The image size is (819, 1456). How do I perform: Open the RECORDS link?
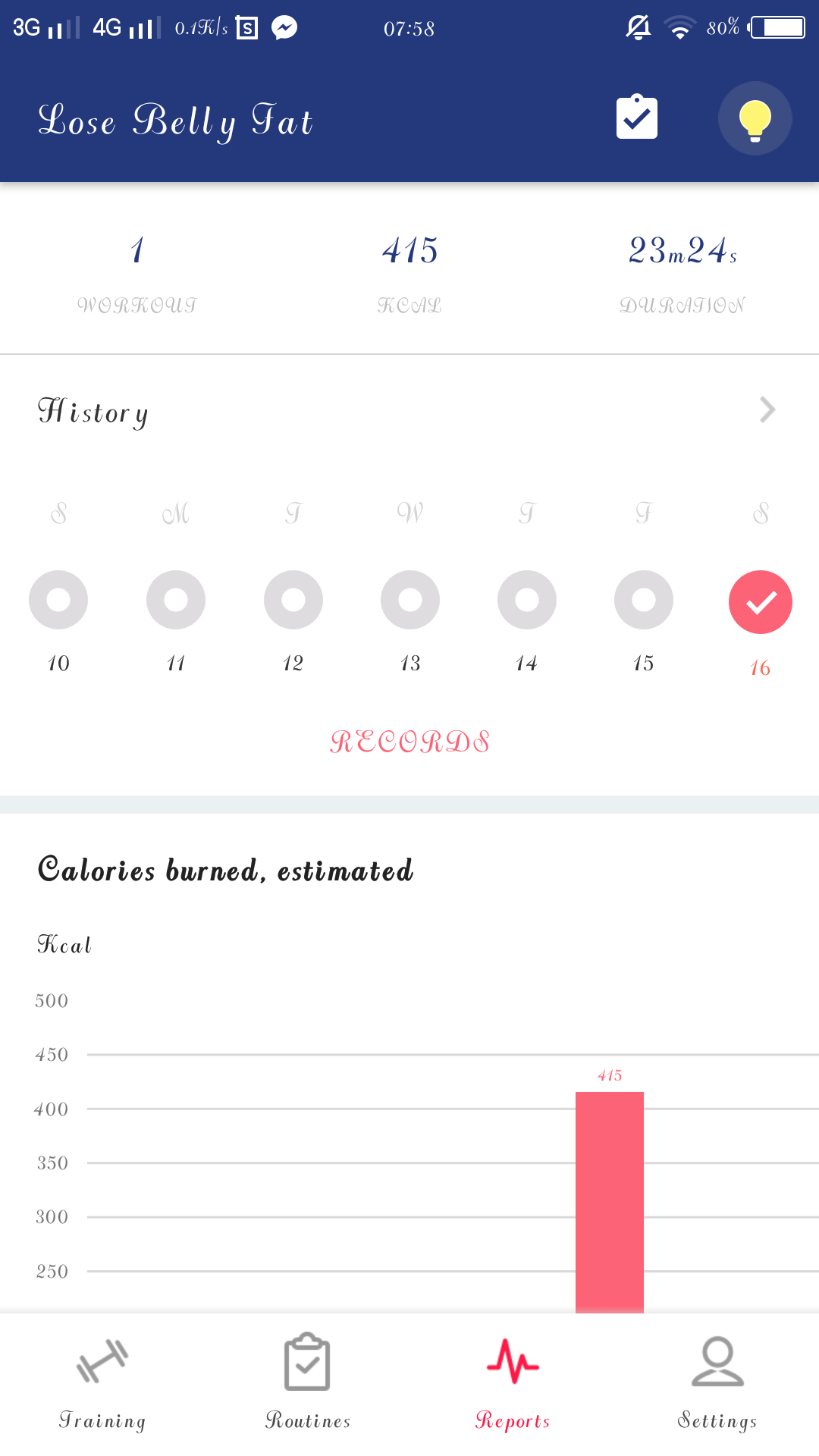point(409,742)
